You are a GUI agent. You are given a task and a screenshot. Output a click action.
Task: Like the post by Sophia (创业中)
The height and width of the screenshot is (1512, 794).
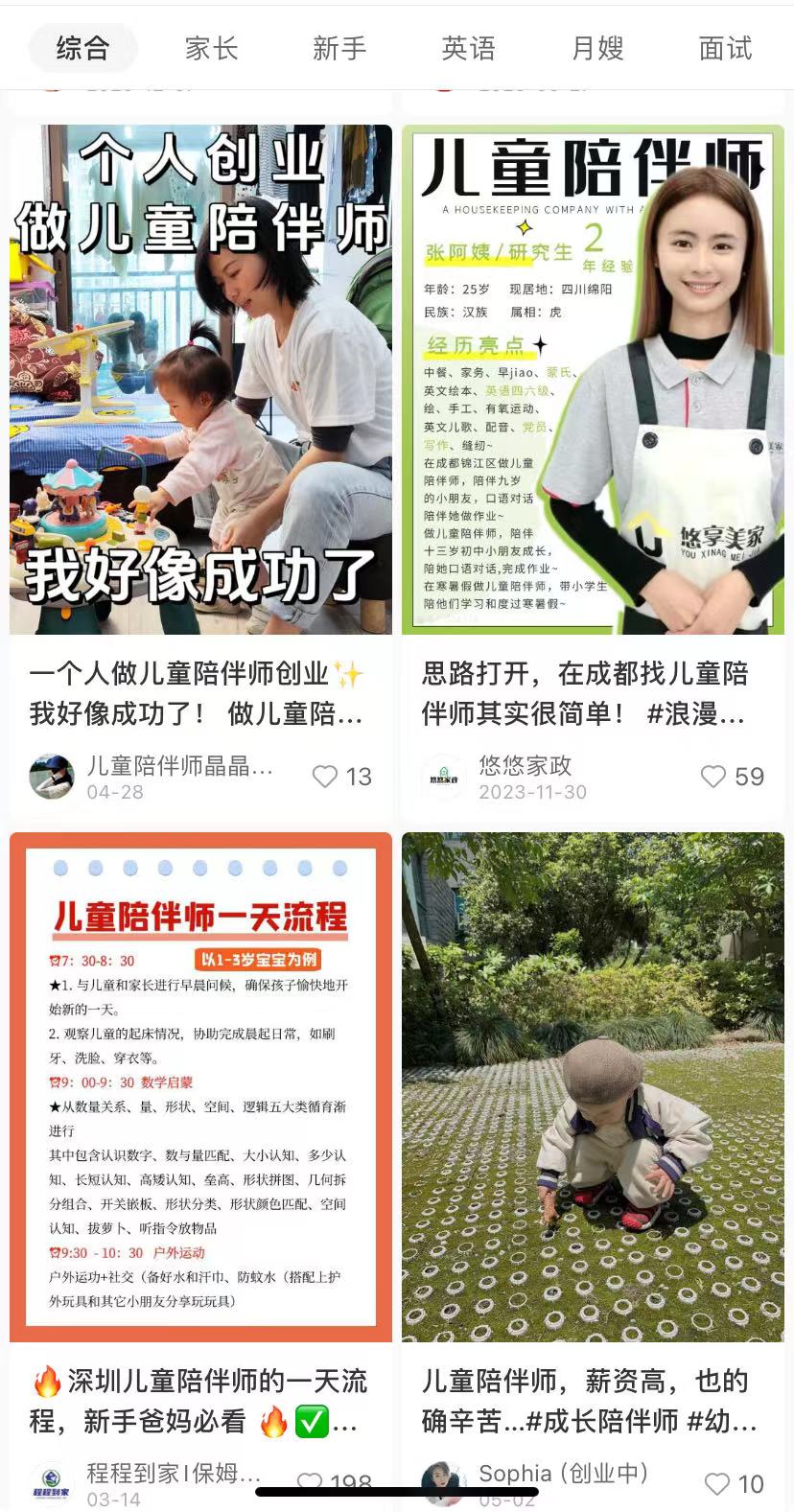(x=717, y=1483)
